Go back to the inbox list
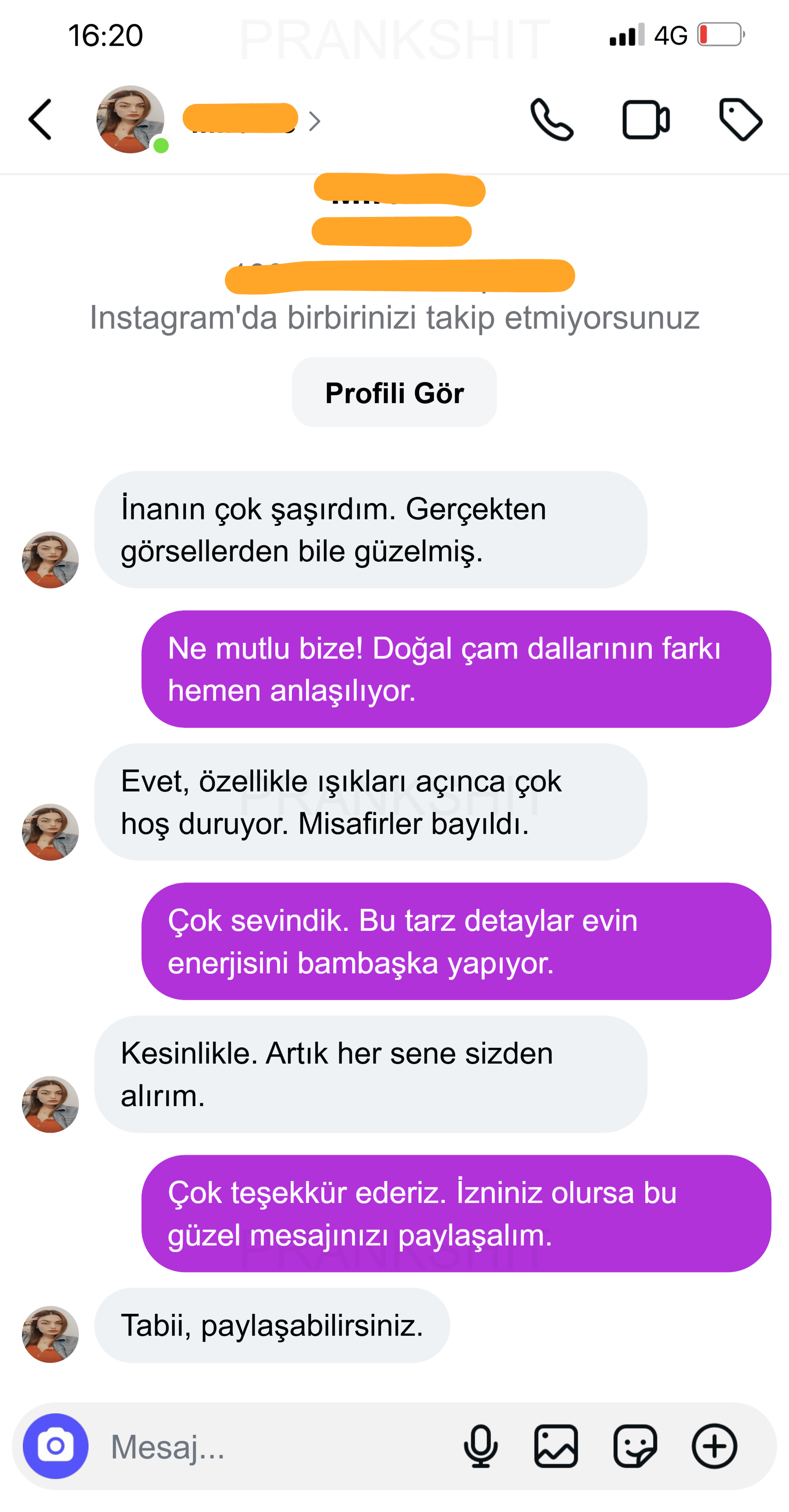789x1512 pixels. point(40,120)
